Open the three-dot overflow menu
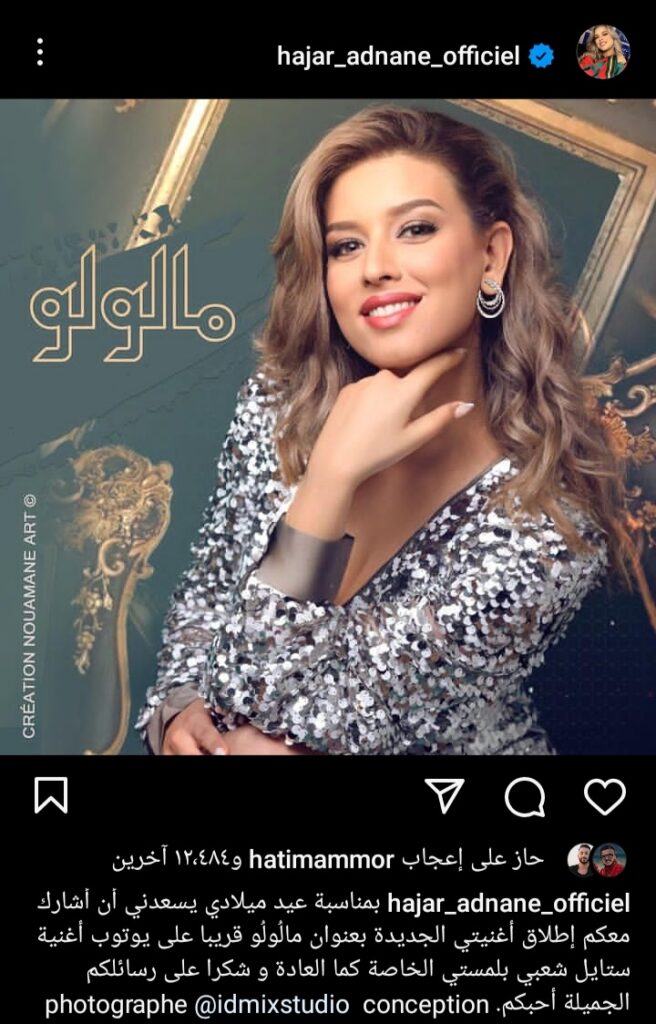This screenshot has width=656, height=1024. [40, 52]
